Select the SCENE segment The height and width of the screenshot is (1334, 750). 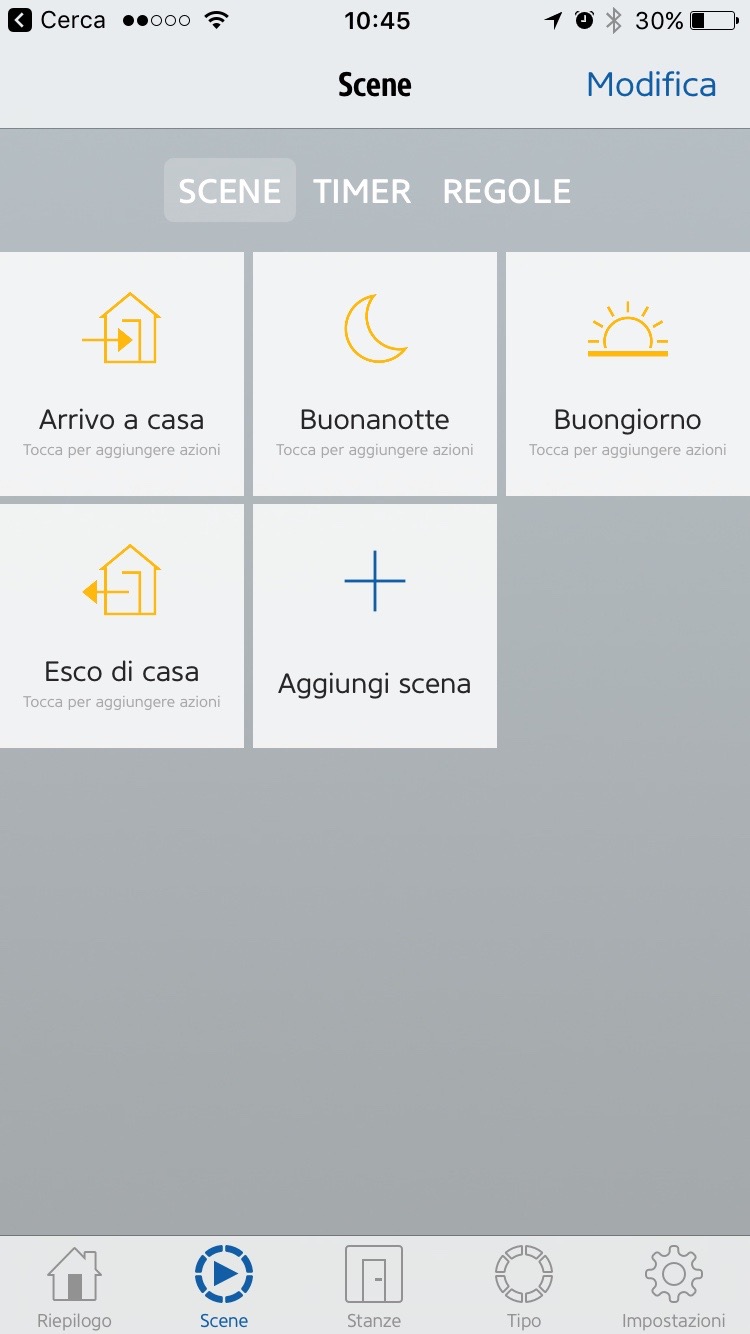click(x=230, y=191)
